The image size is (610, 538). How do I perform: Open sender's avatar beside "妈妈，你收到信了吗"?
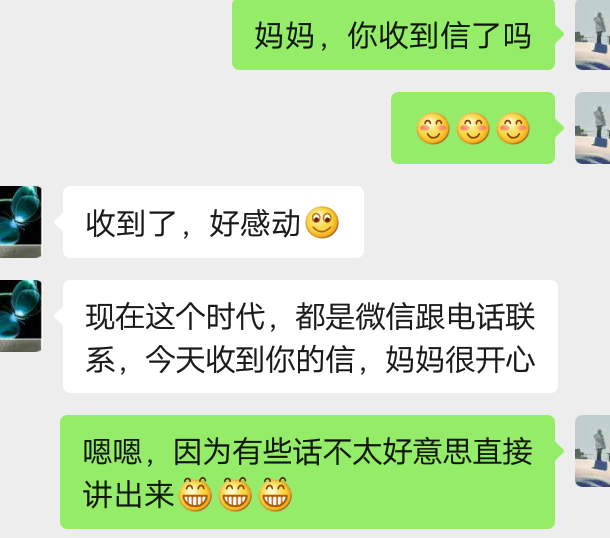tap(592, 34)
